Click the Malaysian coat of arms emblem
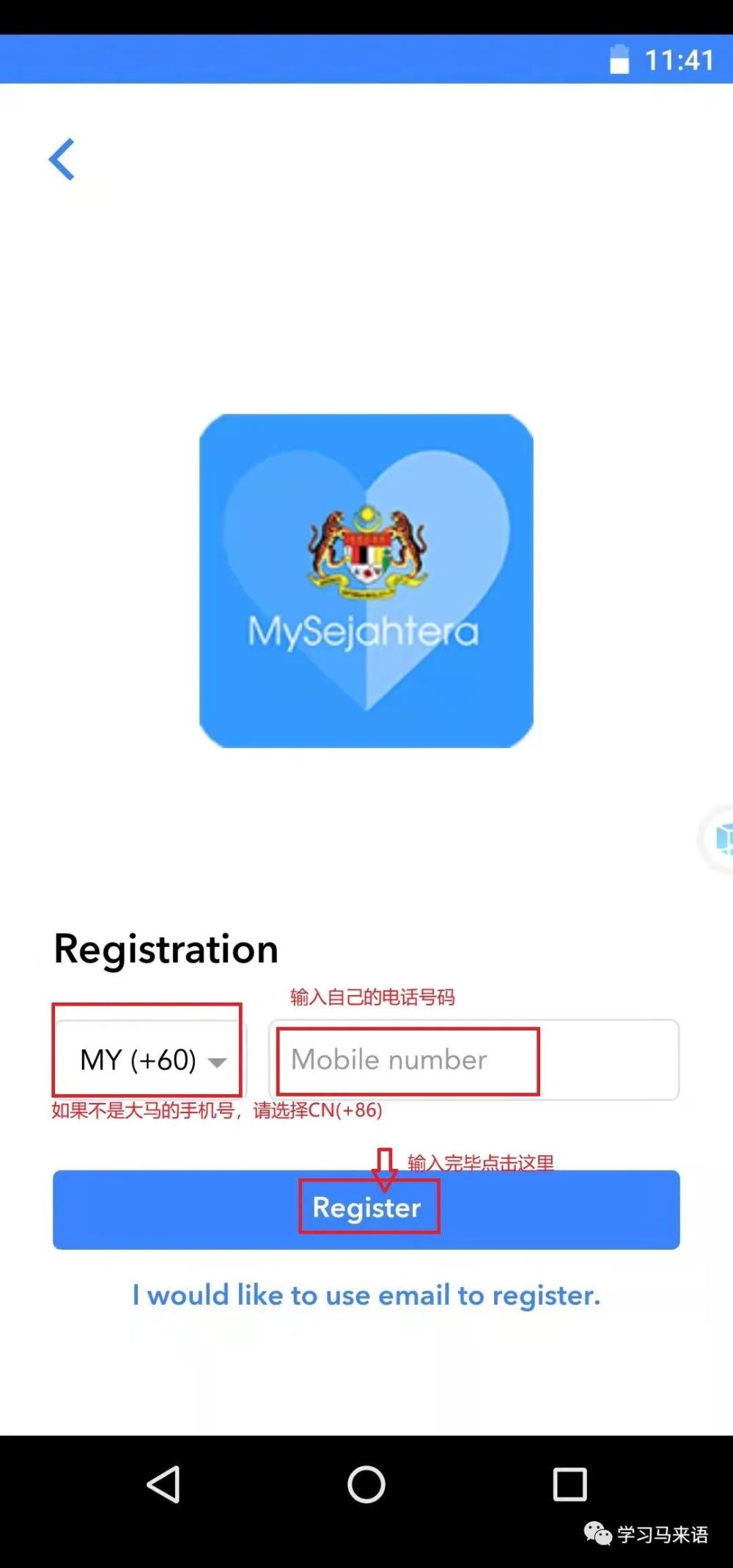Screen dimensions: 733x1568 click(x=366, y=552)
